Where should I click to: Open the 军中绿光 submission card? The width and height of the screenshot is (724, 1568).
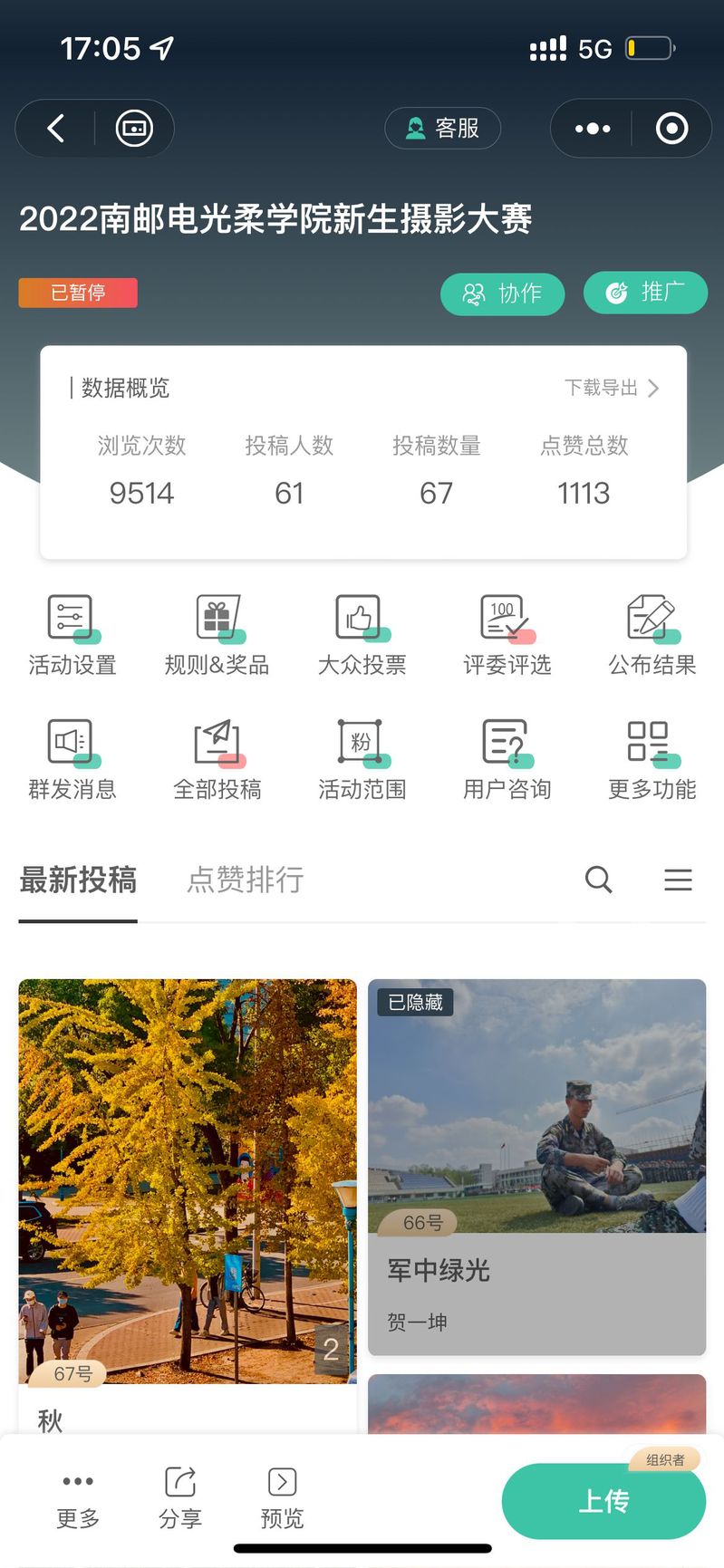[x=536, y=1167]
